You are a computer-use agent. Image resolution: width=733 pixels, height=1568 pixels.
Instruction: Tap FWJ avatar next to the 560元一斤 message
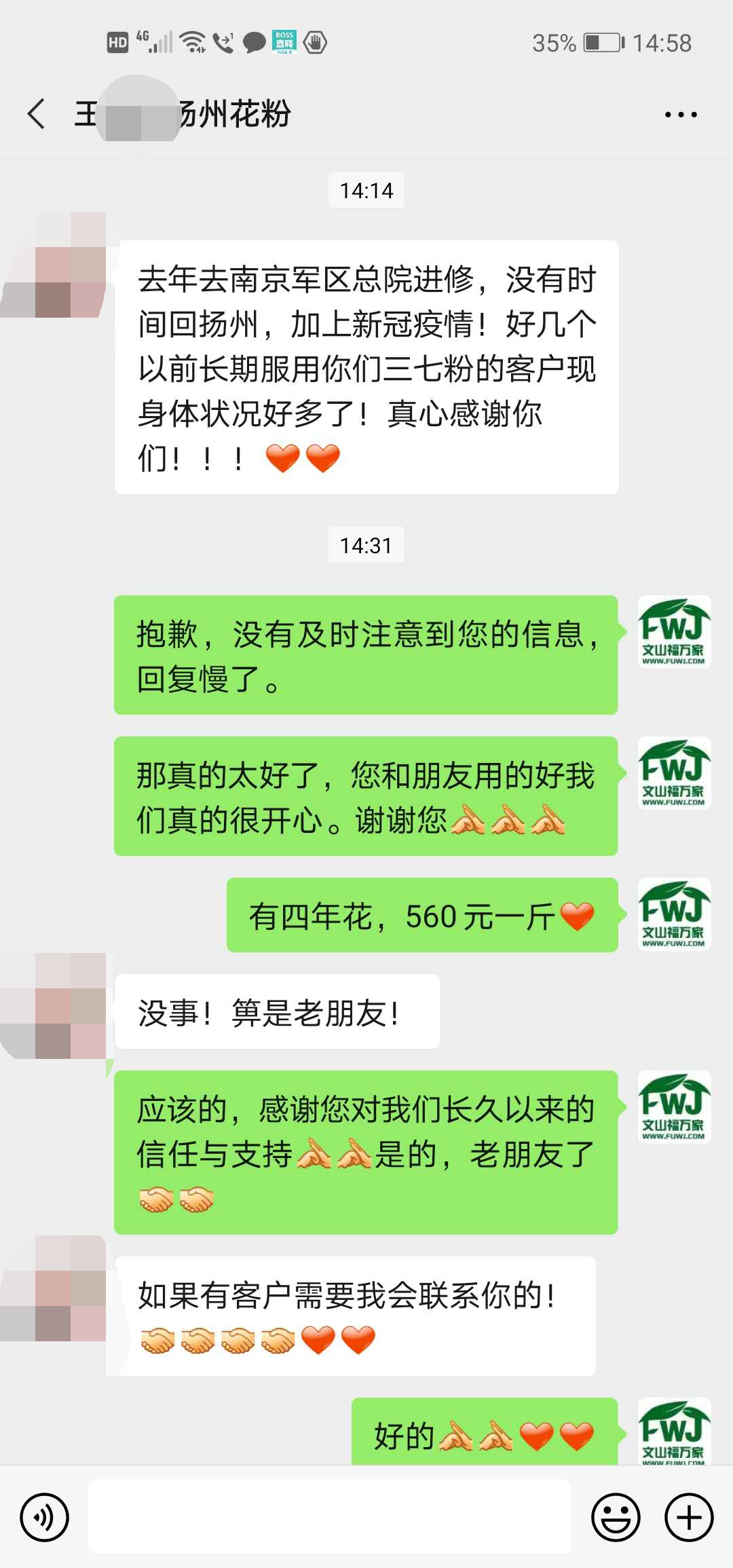tap(674, 914)
